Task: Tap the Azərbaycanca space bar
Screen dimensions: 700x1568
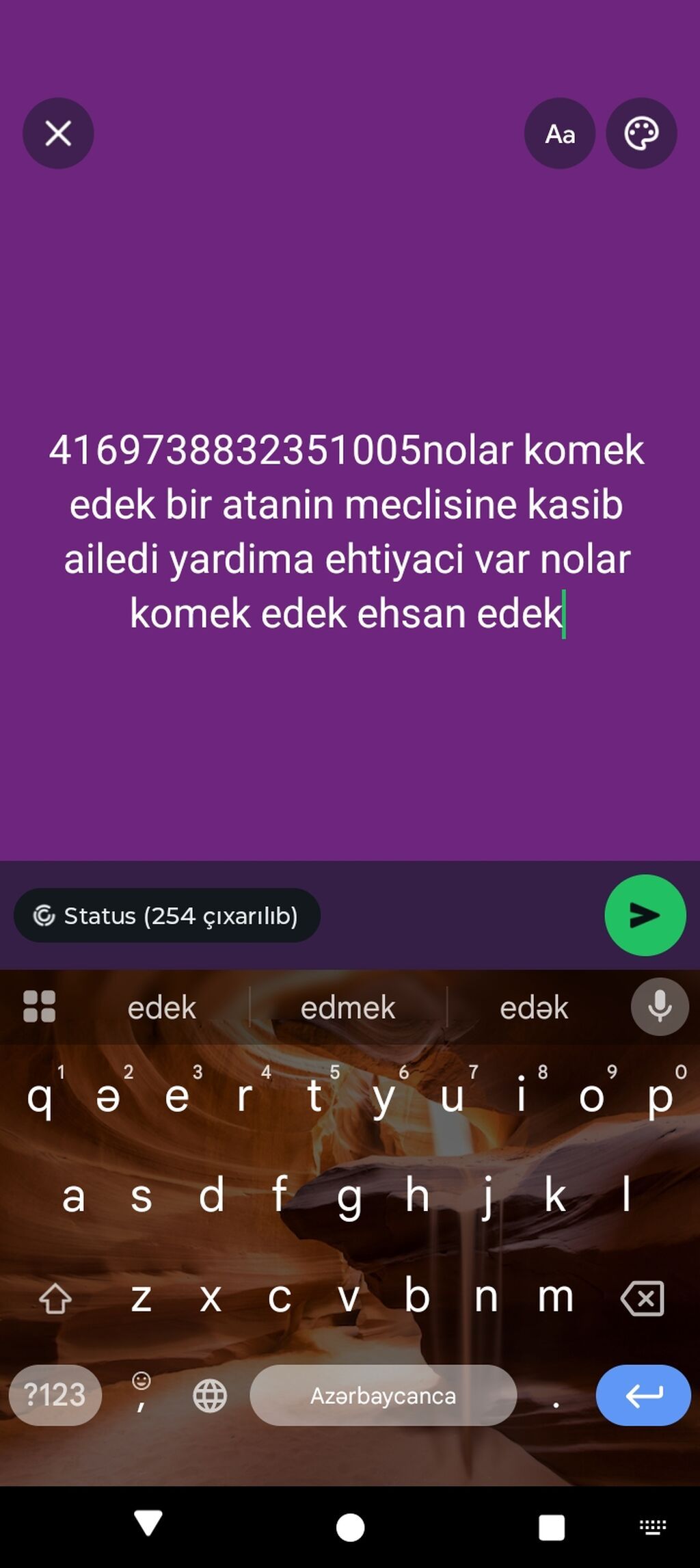Action: [x=383, y=1396]
